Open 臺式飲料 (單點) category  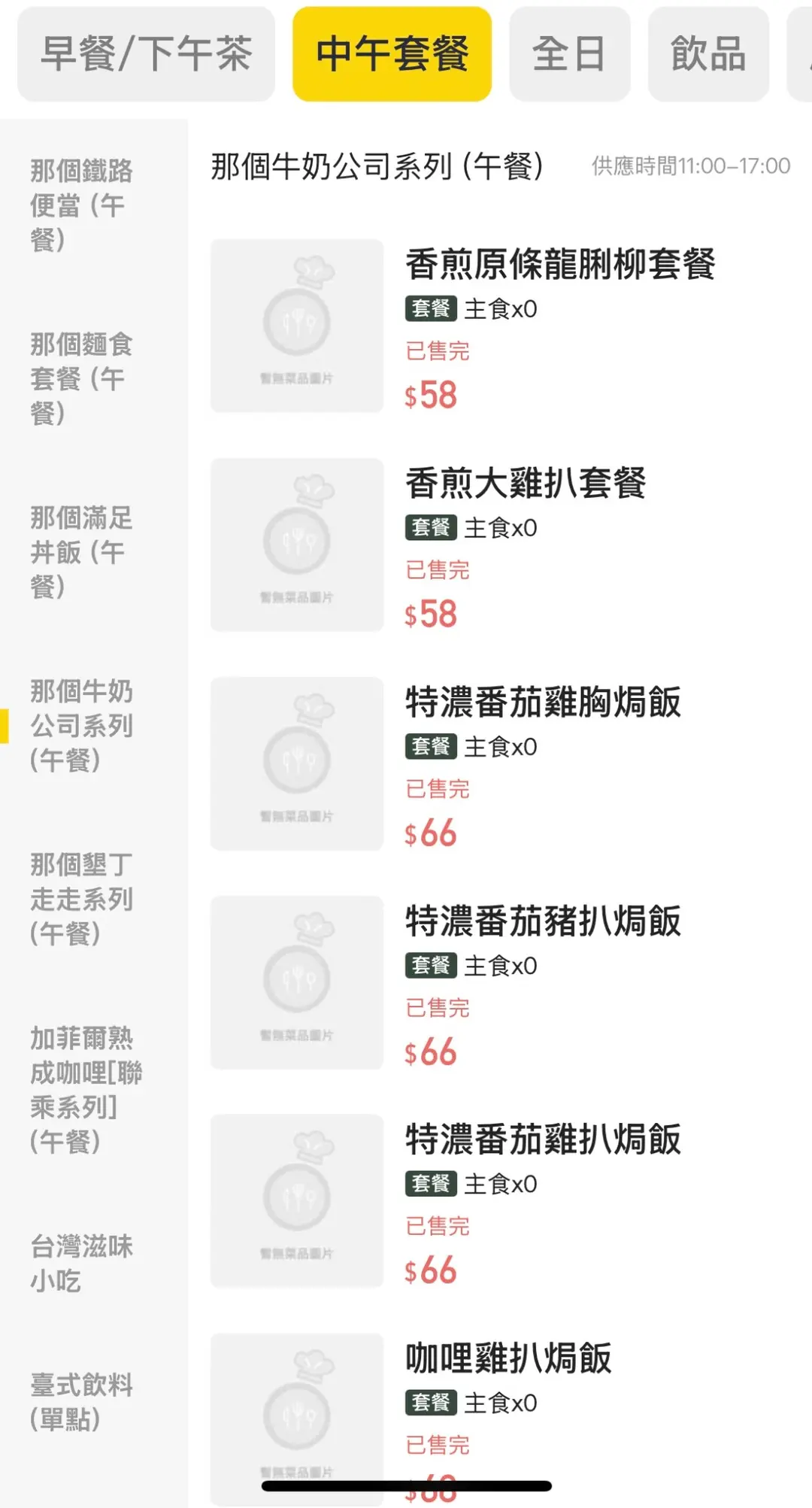(81, 1401)
